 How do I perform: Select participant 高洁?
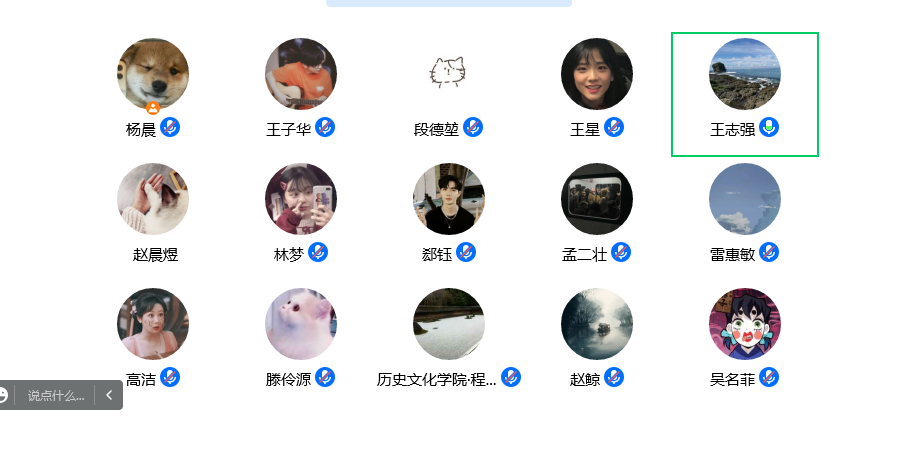pyautogui.click(x=153, y=325)
